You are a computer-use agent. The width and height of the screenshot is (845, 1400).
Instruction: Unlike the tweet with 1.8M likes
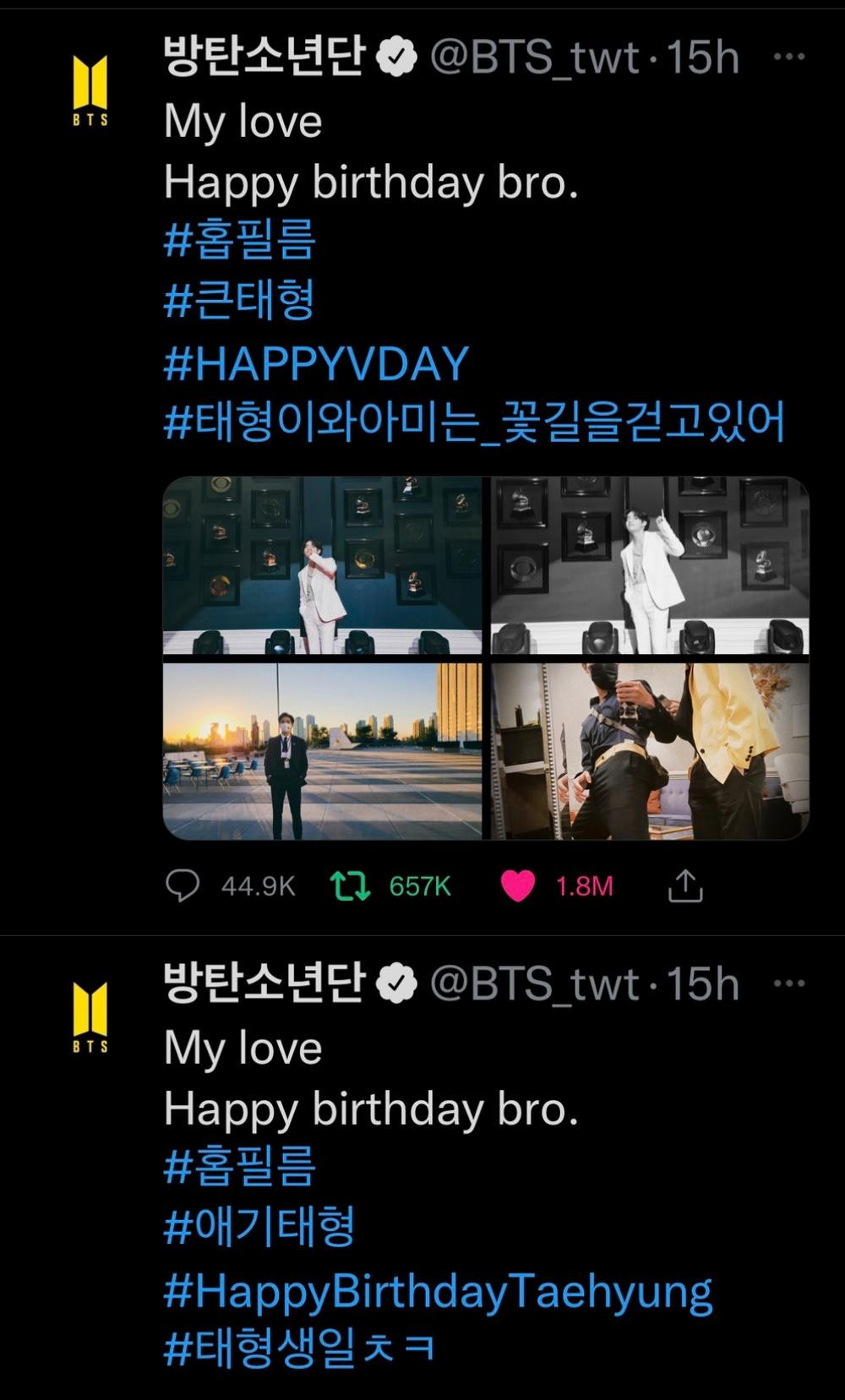[517, 885]
